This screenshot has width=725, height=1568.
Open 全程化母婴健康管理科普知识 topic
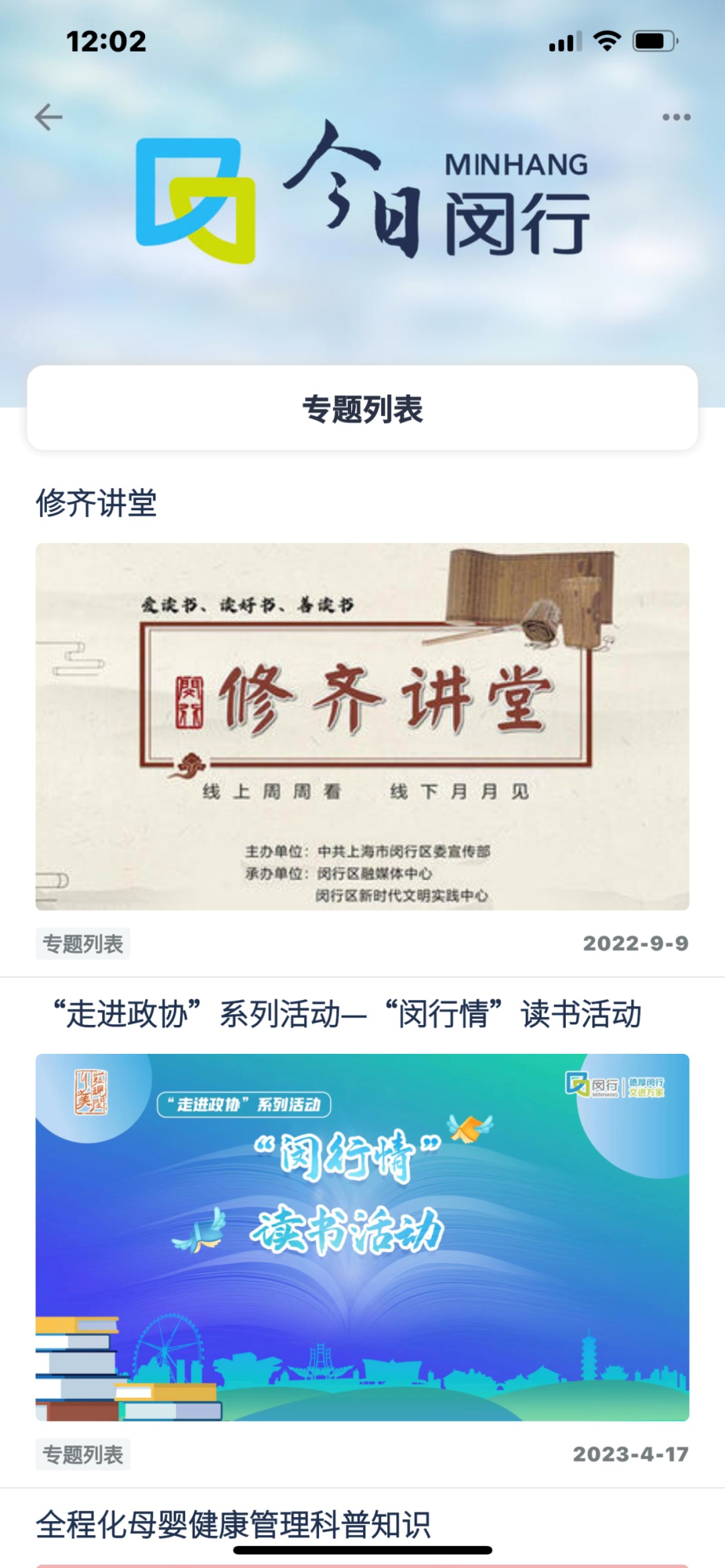[233, 1524]
